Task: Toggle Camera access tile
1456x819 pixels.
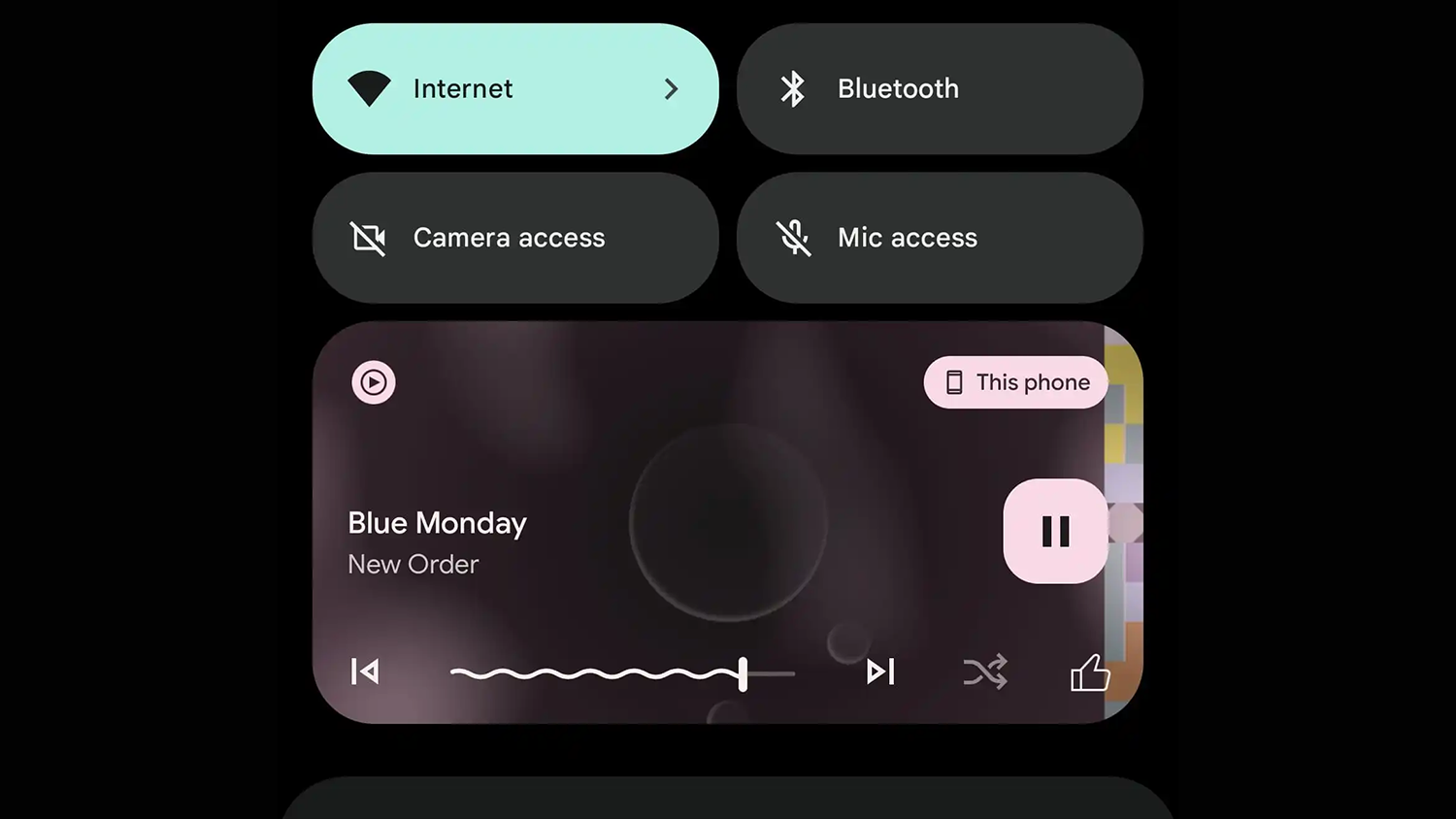Action: pyautogui.click(x=514, y=238)
